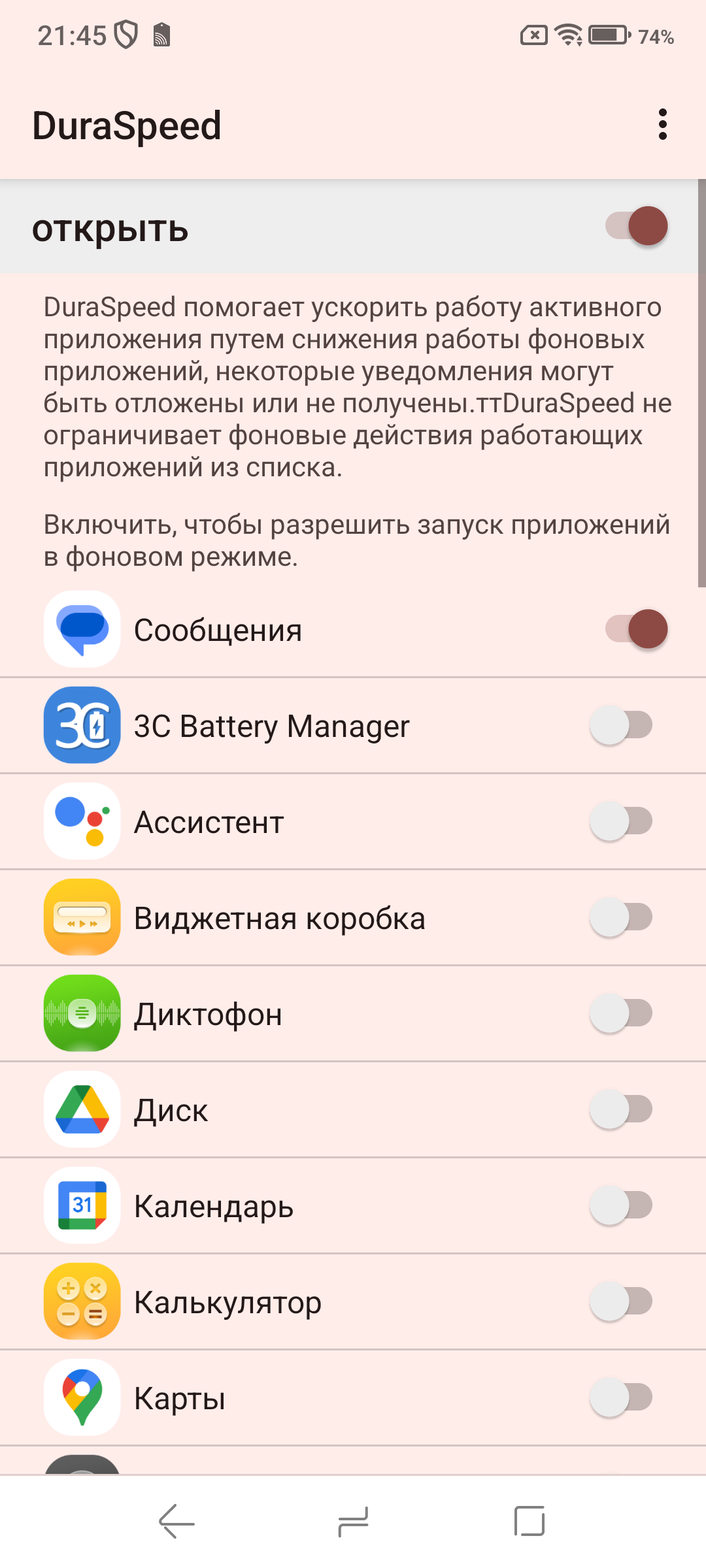Activate the Карты switch

622,1397
